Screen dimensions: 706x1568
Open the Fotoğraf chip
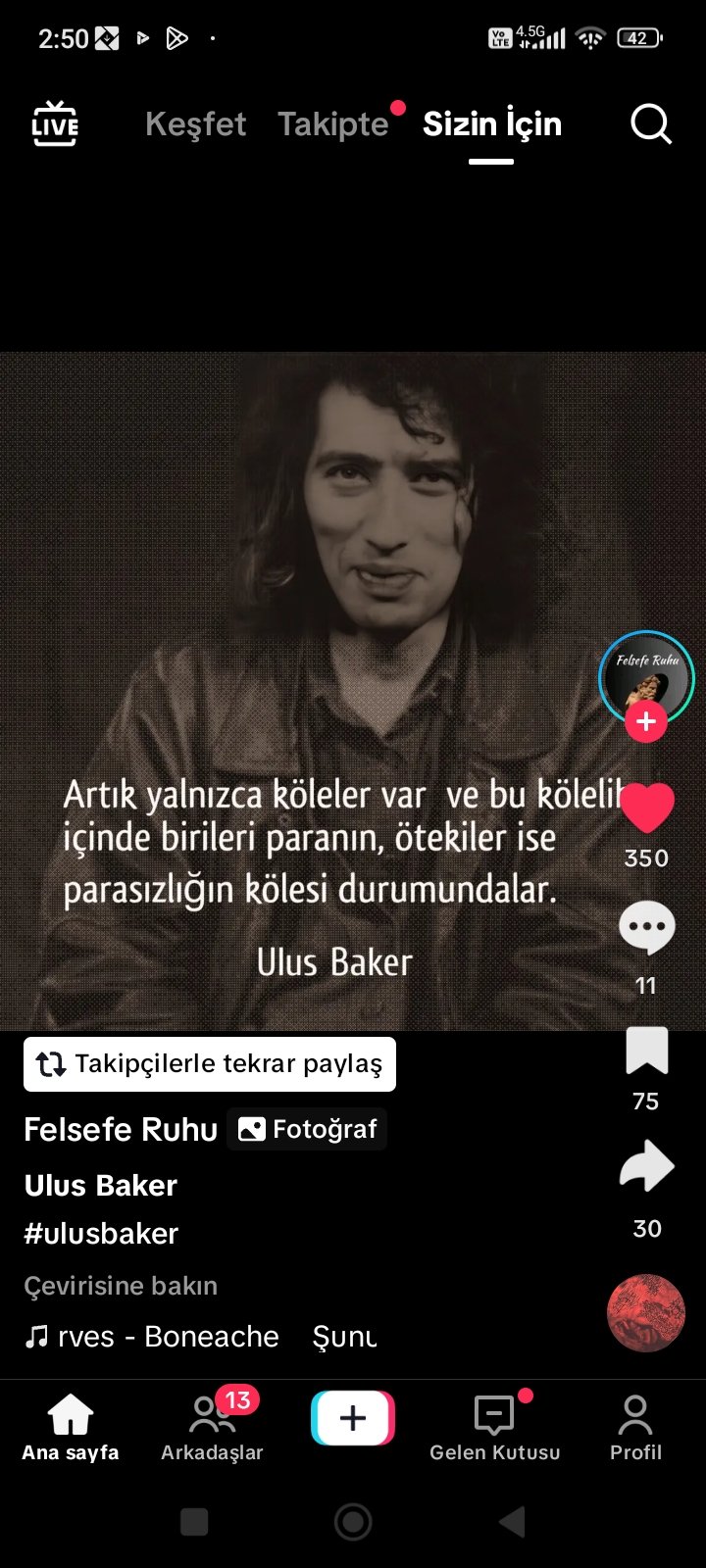(308, 1129)
